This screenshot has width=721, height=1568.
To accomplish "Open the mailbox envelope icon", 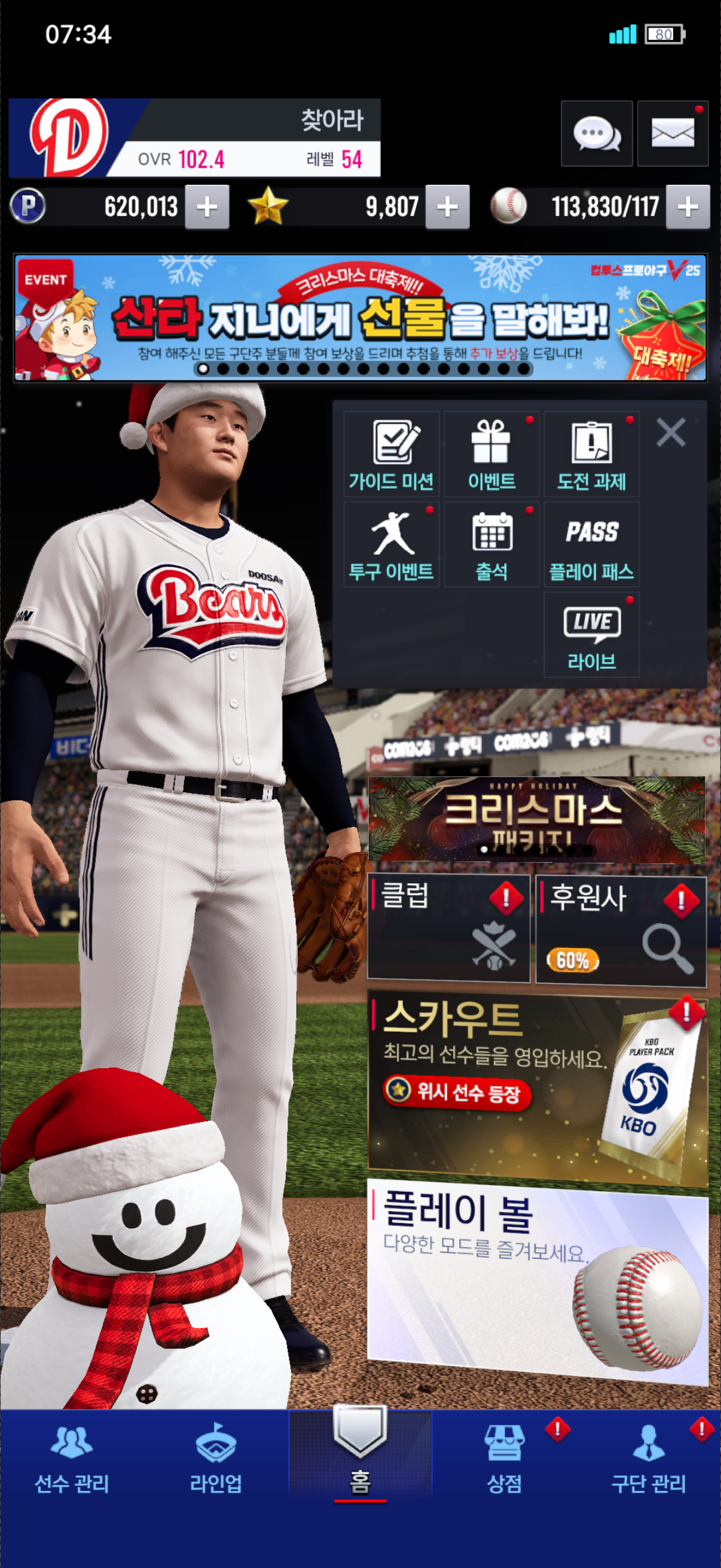I will pos(673,133).
